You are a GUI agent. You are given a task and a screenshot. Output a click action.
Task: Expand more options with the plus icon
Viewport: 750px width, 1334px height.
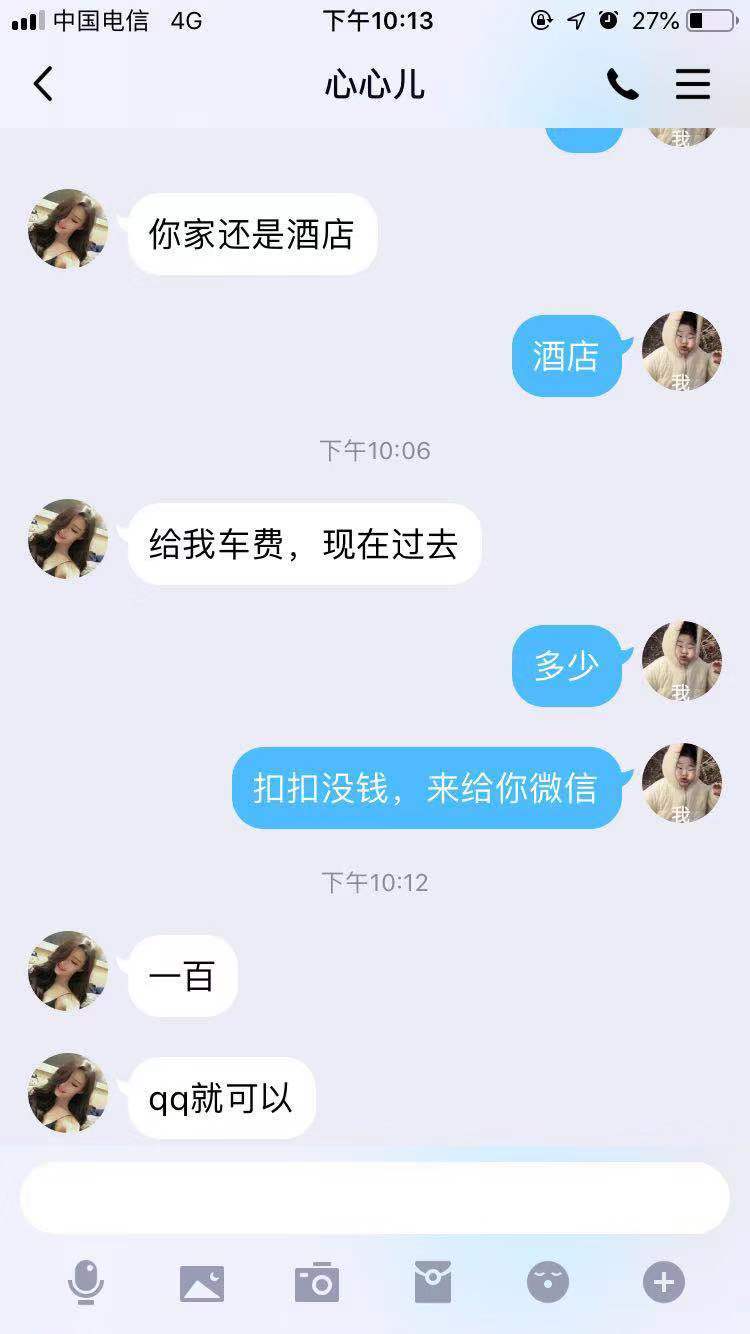click(664, 1282)
